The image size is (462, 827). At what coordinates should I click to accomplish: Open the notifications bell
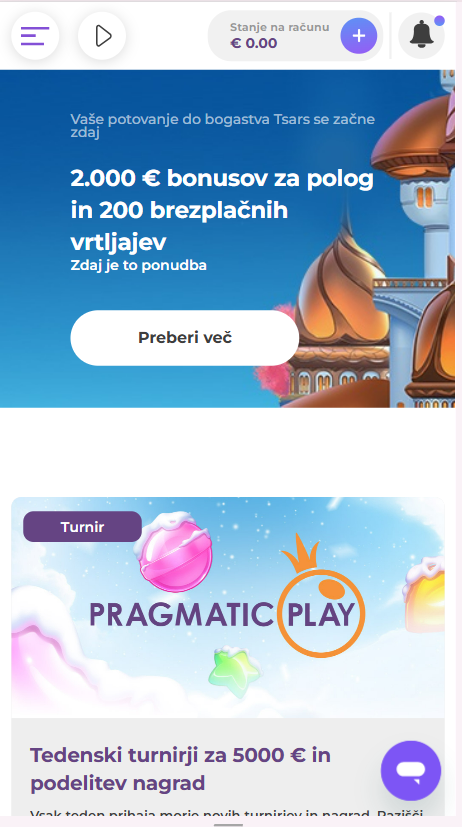[421, 35]
